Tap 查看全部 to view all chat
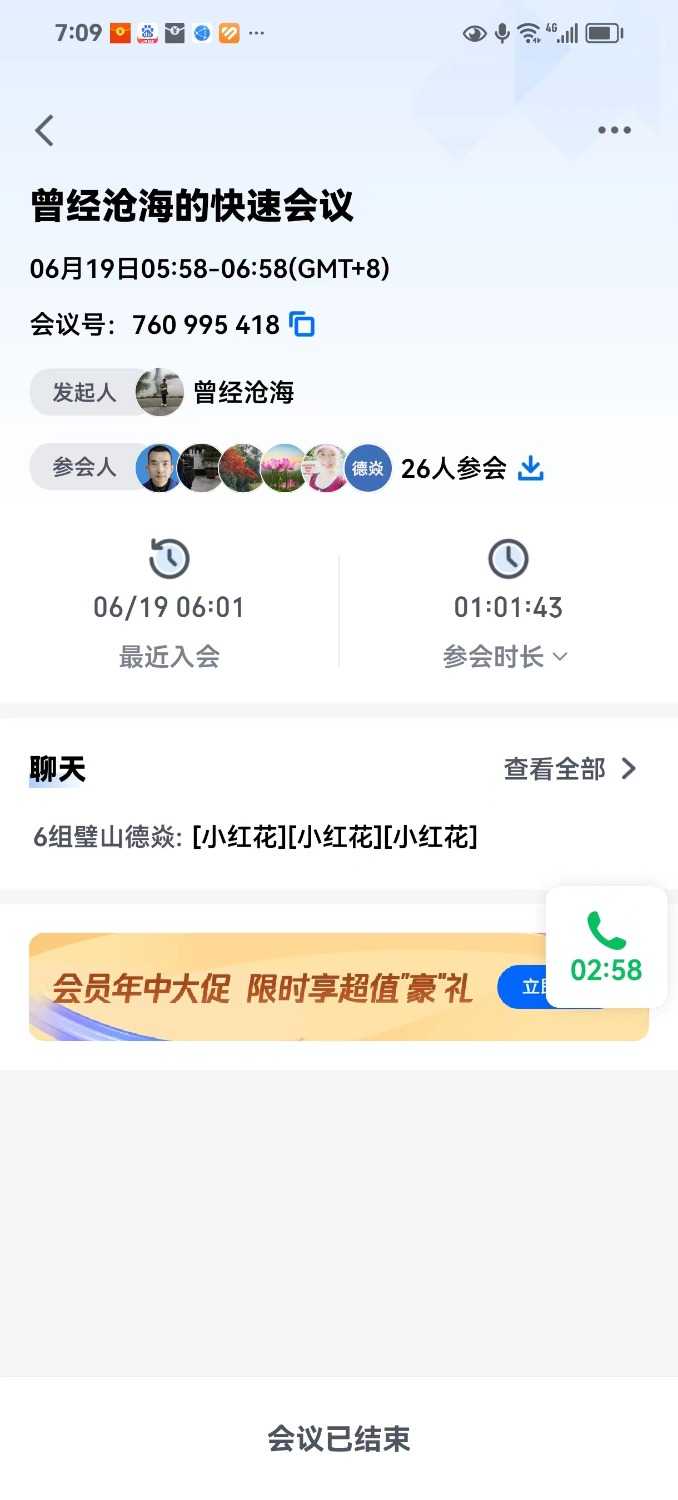Viewport: 678px width, 1500px height. coord(570,769)
